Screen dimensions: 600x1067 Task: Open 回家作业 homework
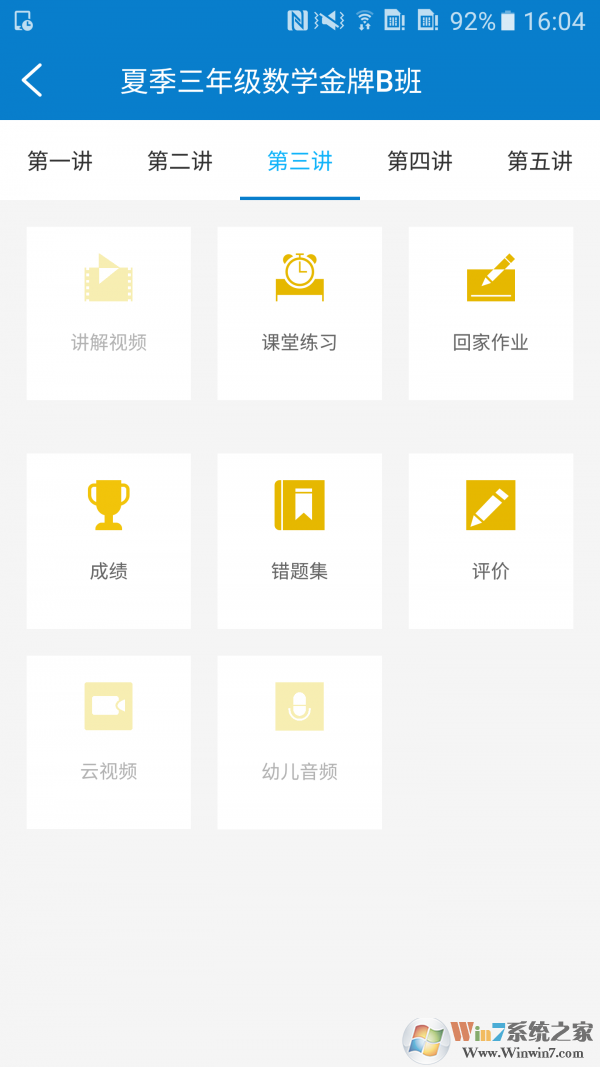point(490,313)
